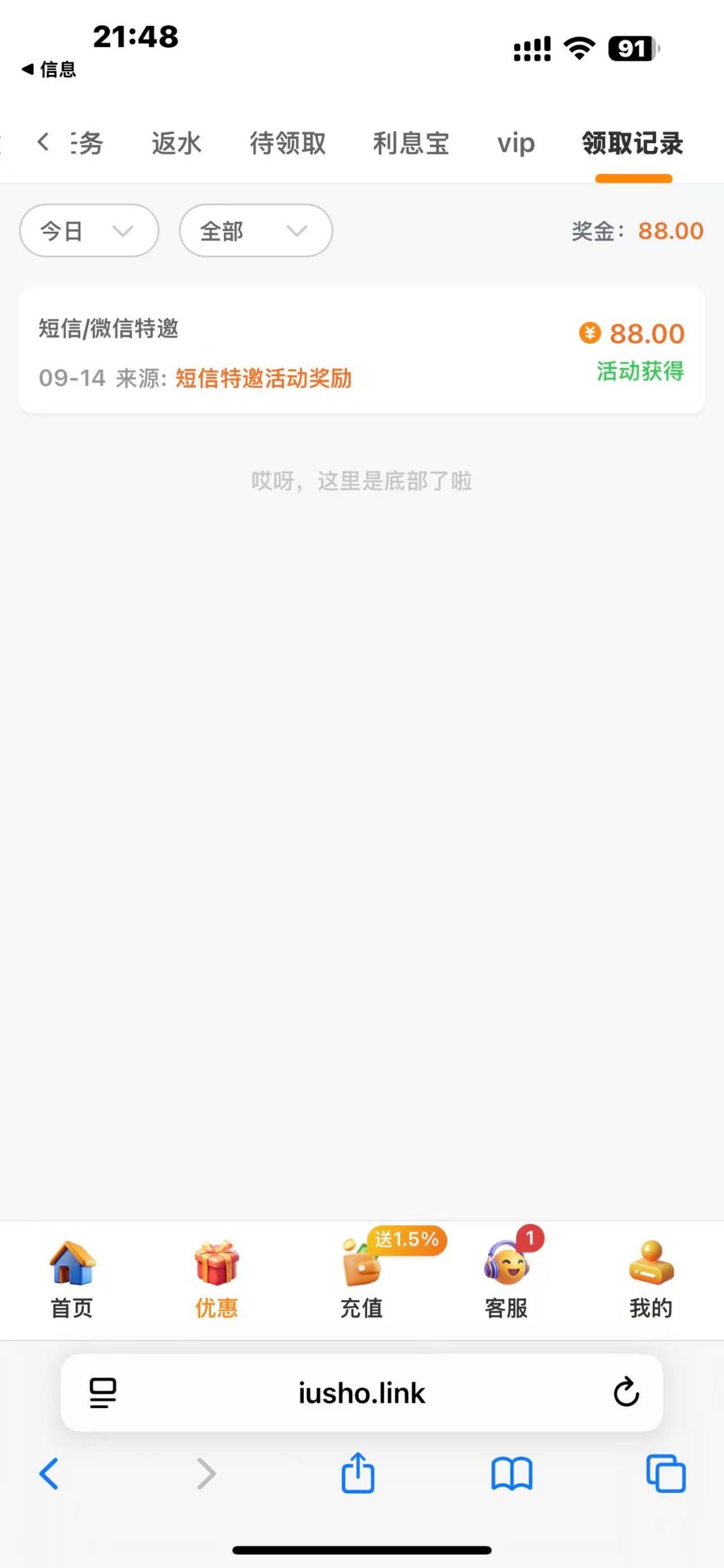This screenshot has width=724, height=1568.
Task: Expand the 全部 type filter dropdown
Action: pos(255,231)
